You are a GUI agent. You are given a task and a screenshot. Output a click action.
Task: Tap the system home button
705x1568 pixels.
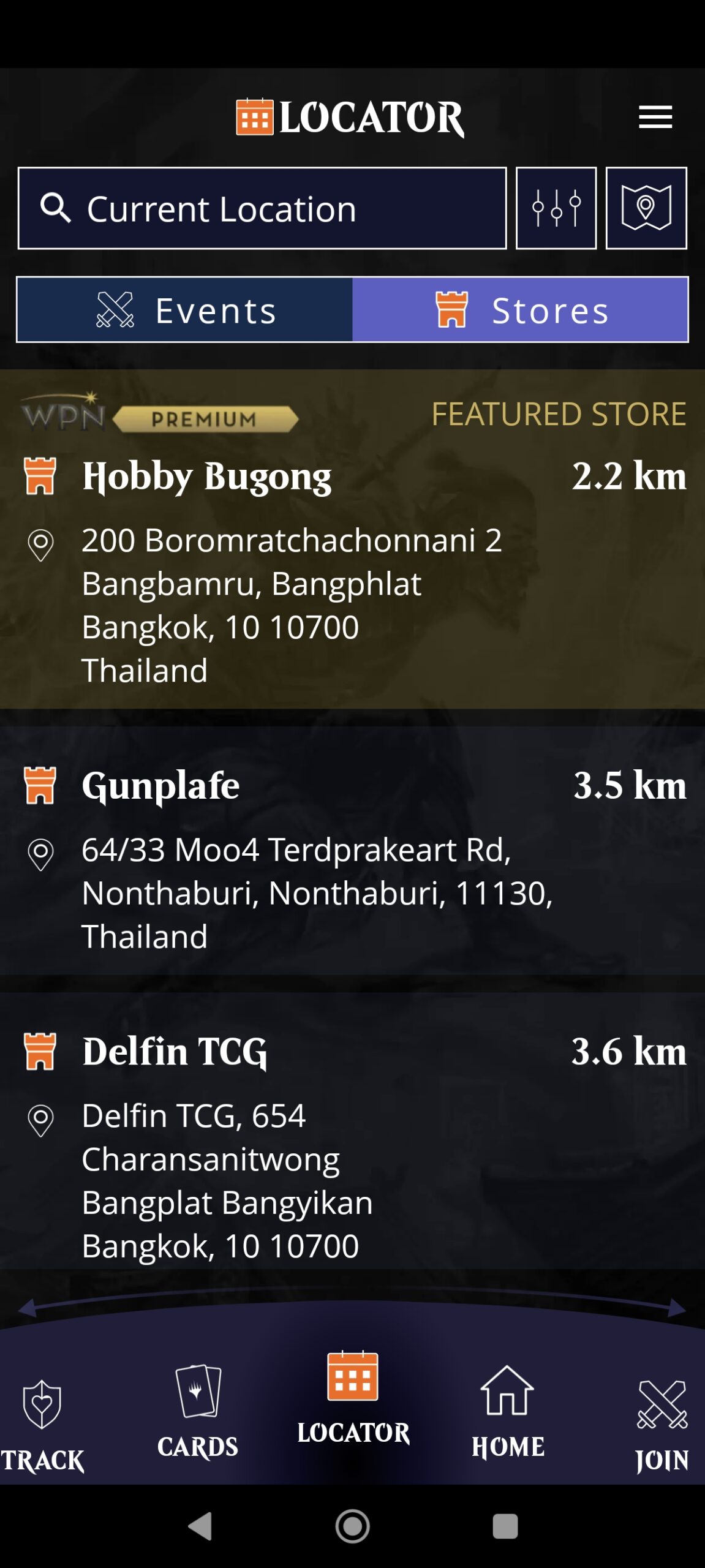[x=352, y=1526]
